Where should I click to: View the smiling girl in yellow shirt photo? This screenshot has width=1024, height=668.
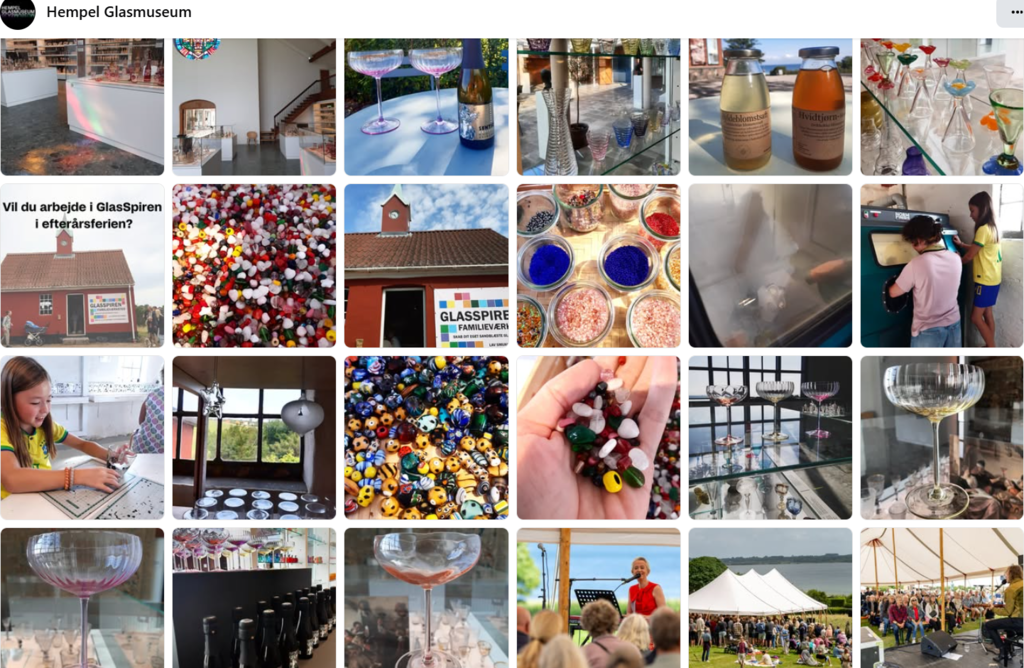(82, 437)
